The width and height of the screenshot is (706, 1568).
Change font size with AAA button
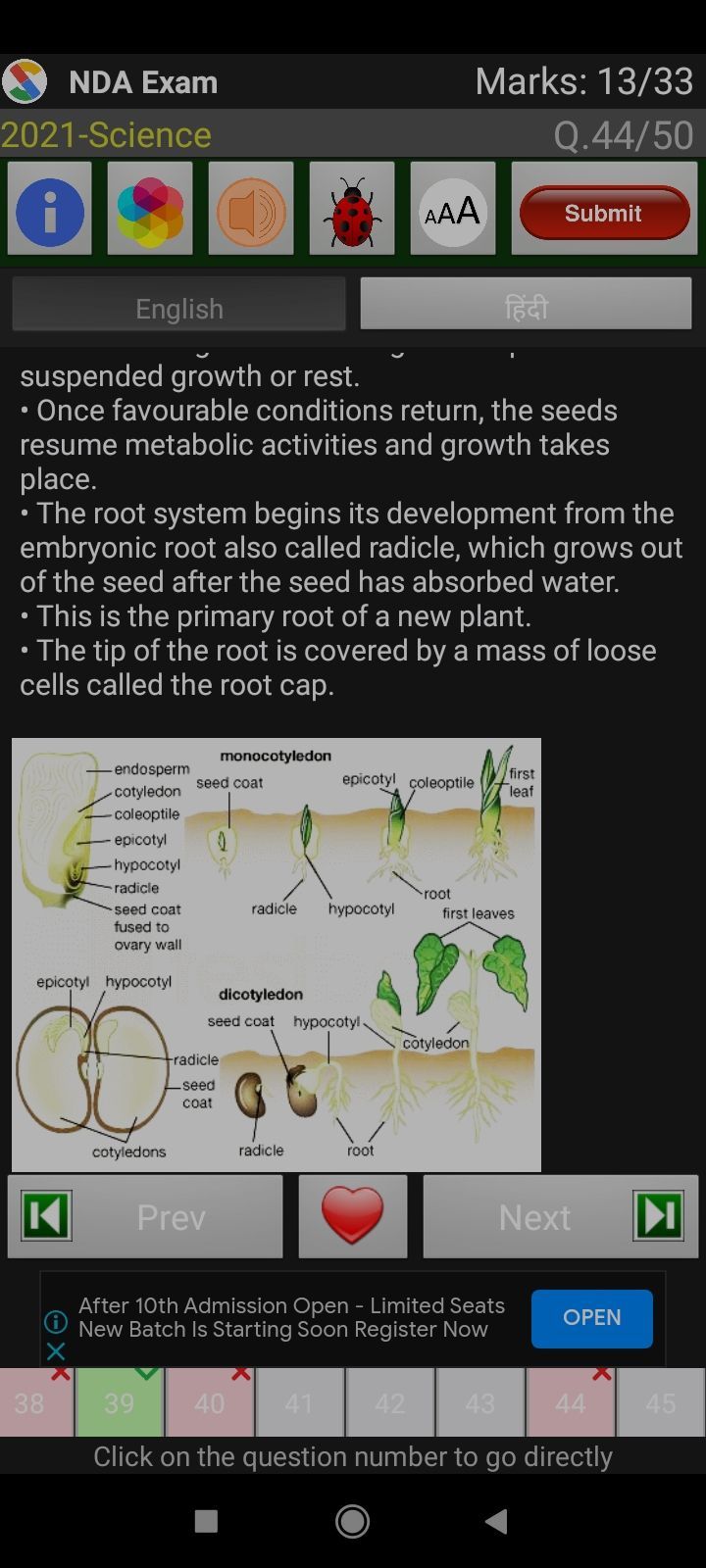tap(453, 210)
